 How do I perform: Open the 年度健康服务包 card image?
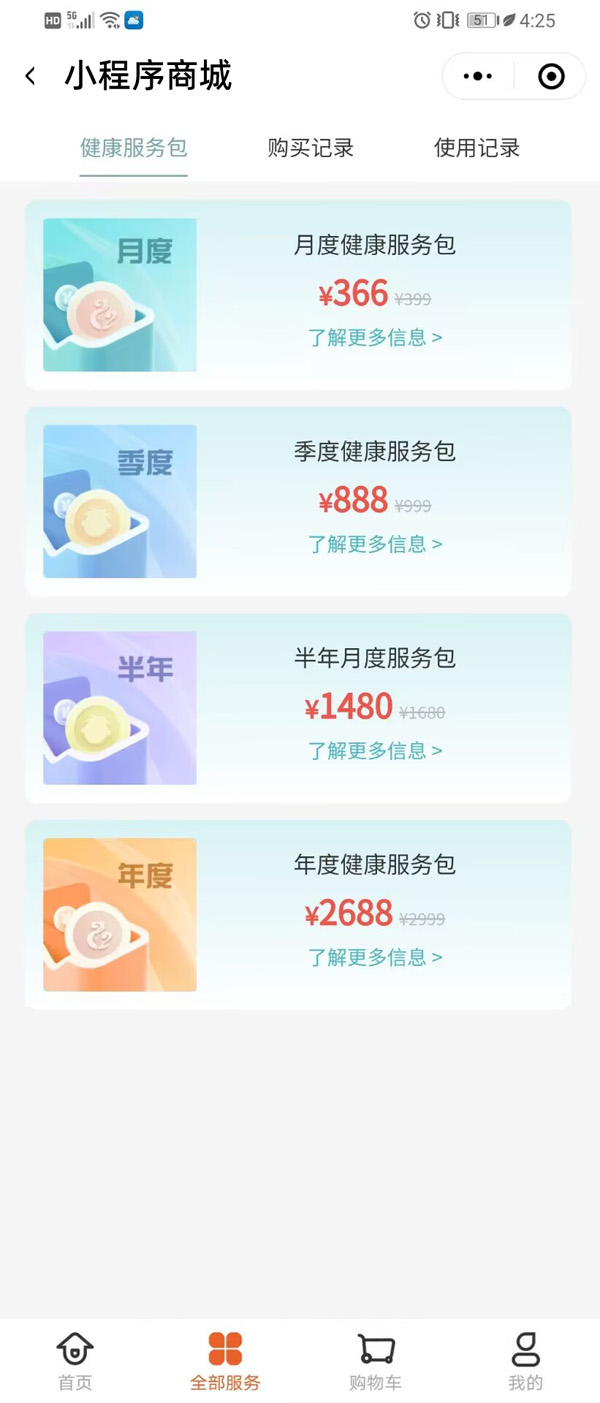[120, 915]
